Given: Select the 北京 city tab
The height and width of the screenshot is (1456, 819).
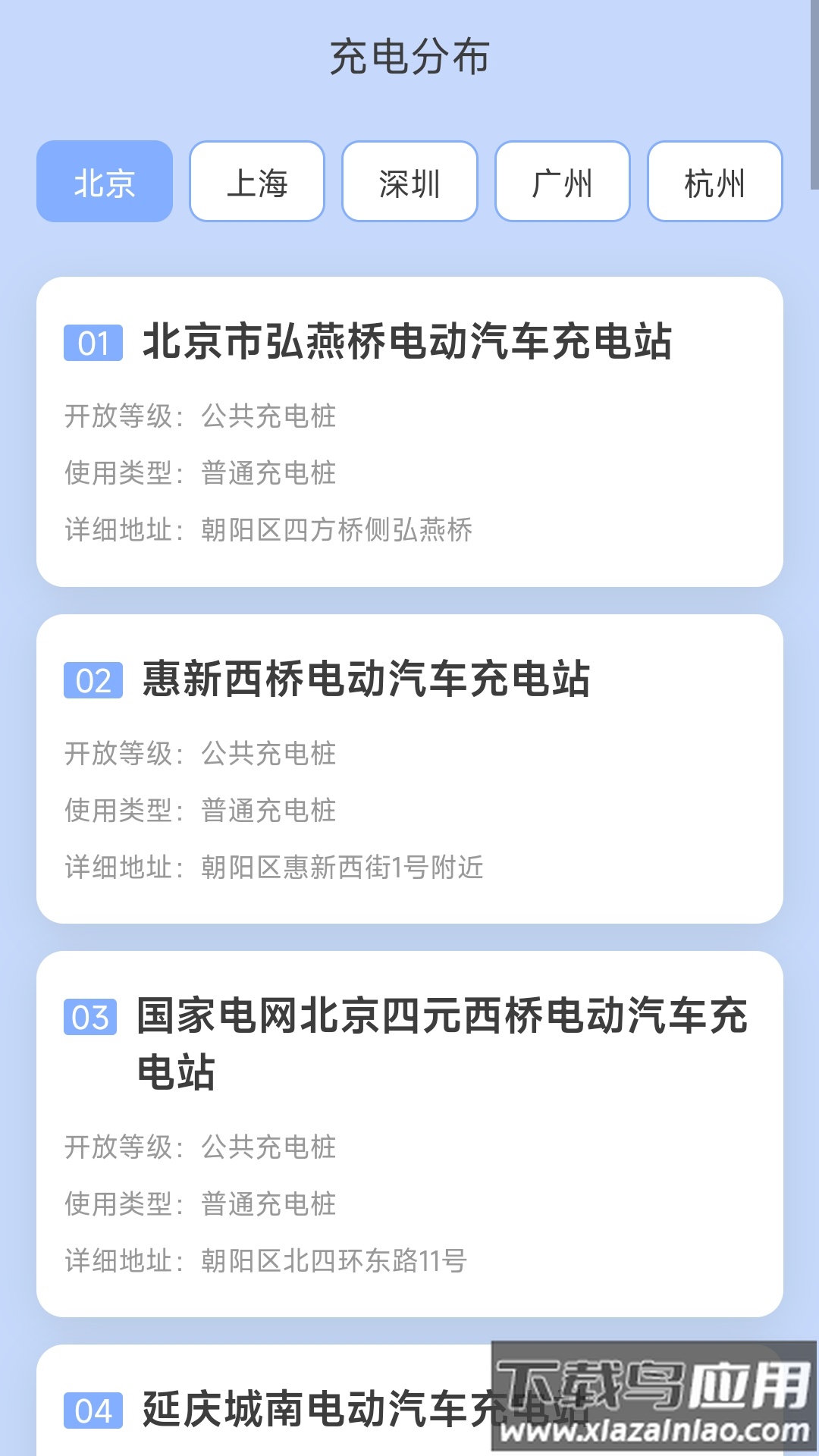Looking at the screenshot, I should coord(104,181).
